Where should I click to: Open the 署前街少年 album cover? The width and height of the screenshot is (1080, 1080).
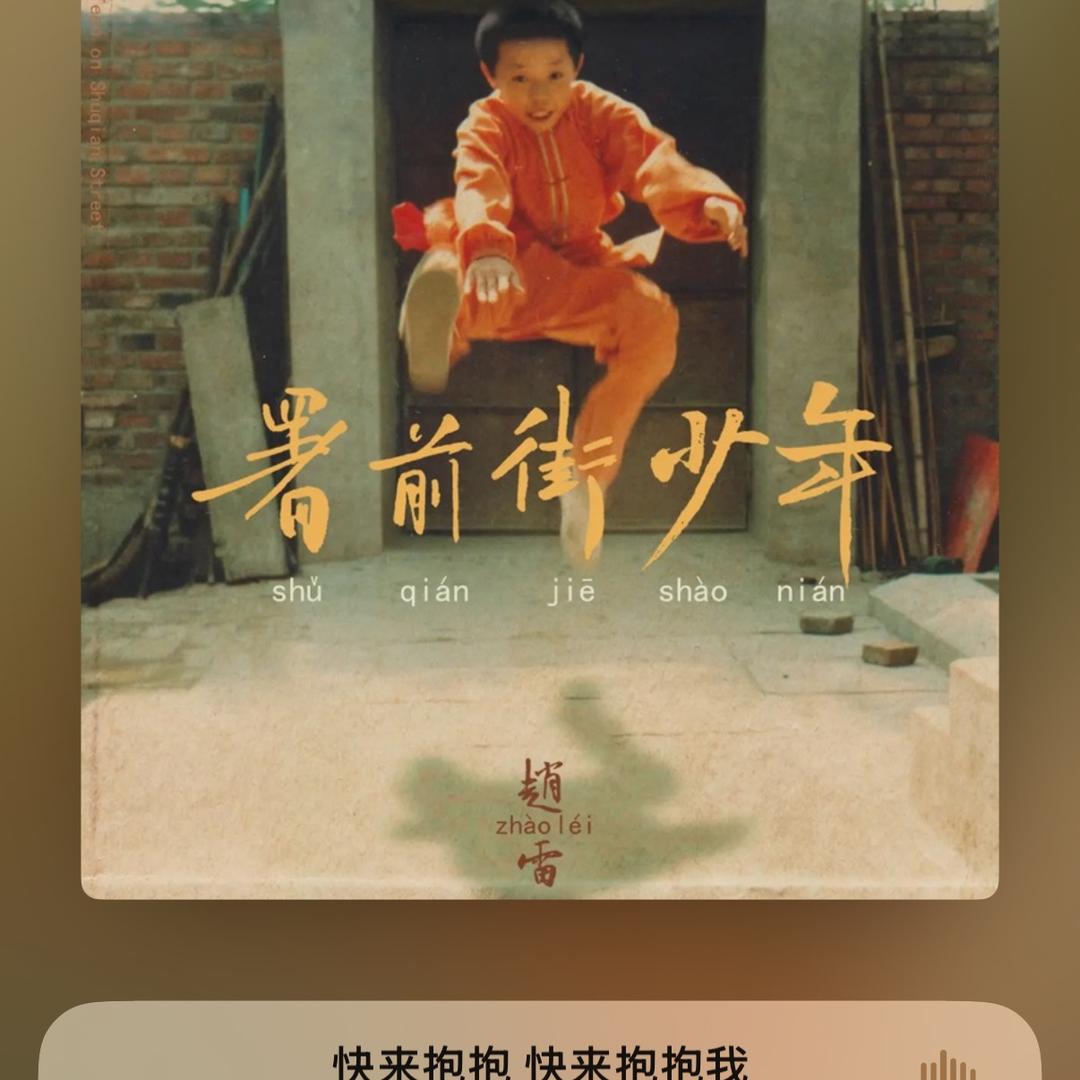click(539, 448)
